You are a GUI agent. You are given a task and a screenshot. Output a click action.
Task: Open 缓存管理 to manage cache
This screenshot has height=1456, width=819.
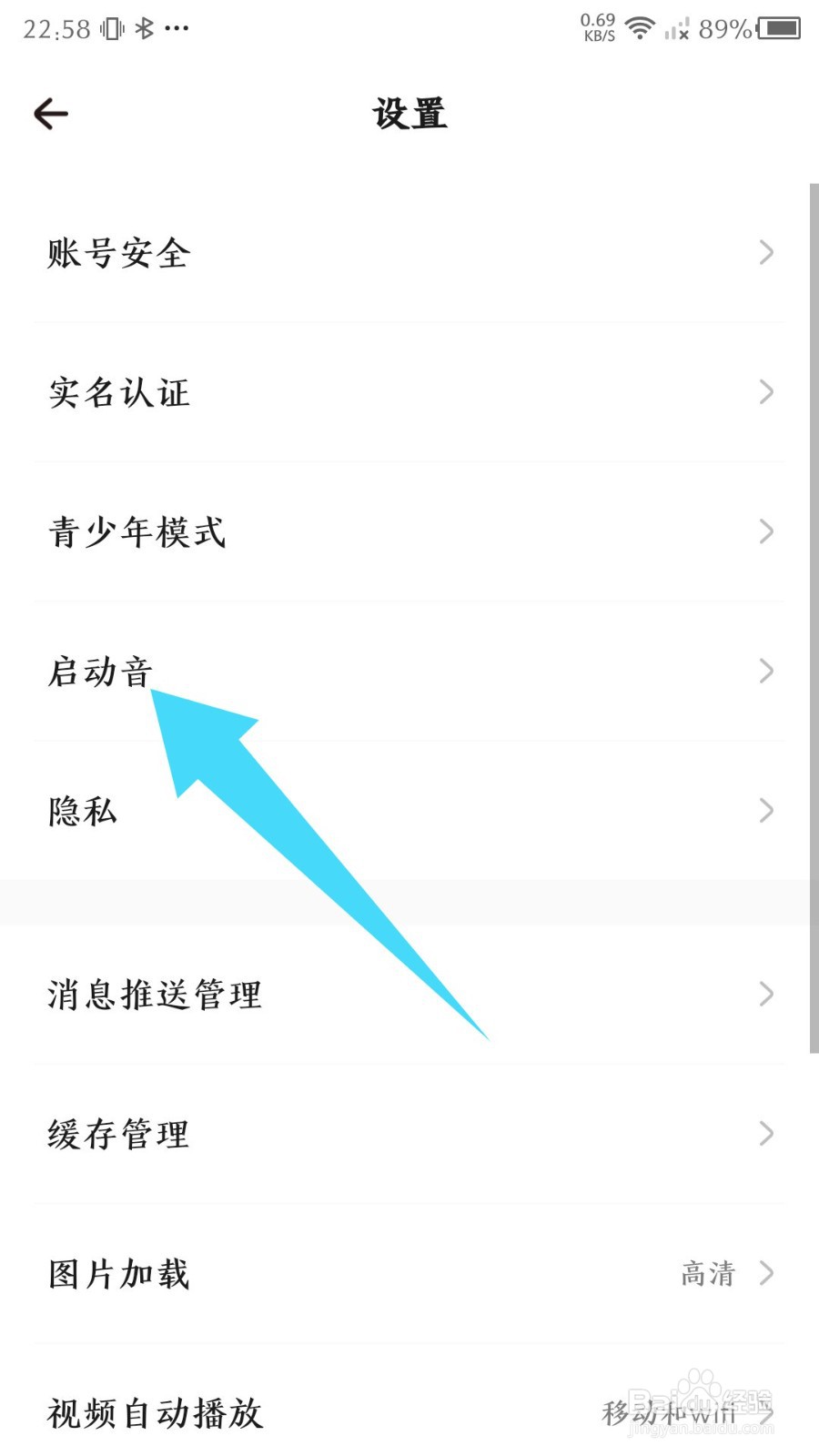pyautogui.click(x=118, y=1134)
